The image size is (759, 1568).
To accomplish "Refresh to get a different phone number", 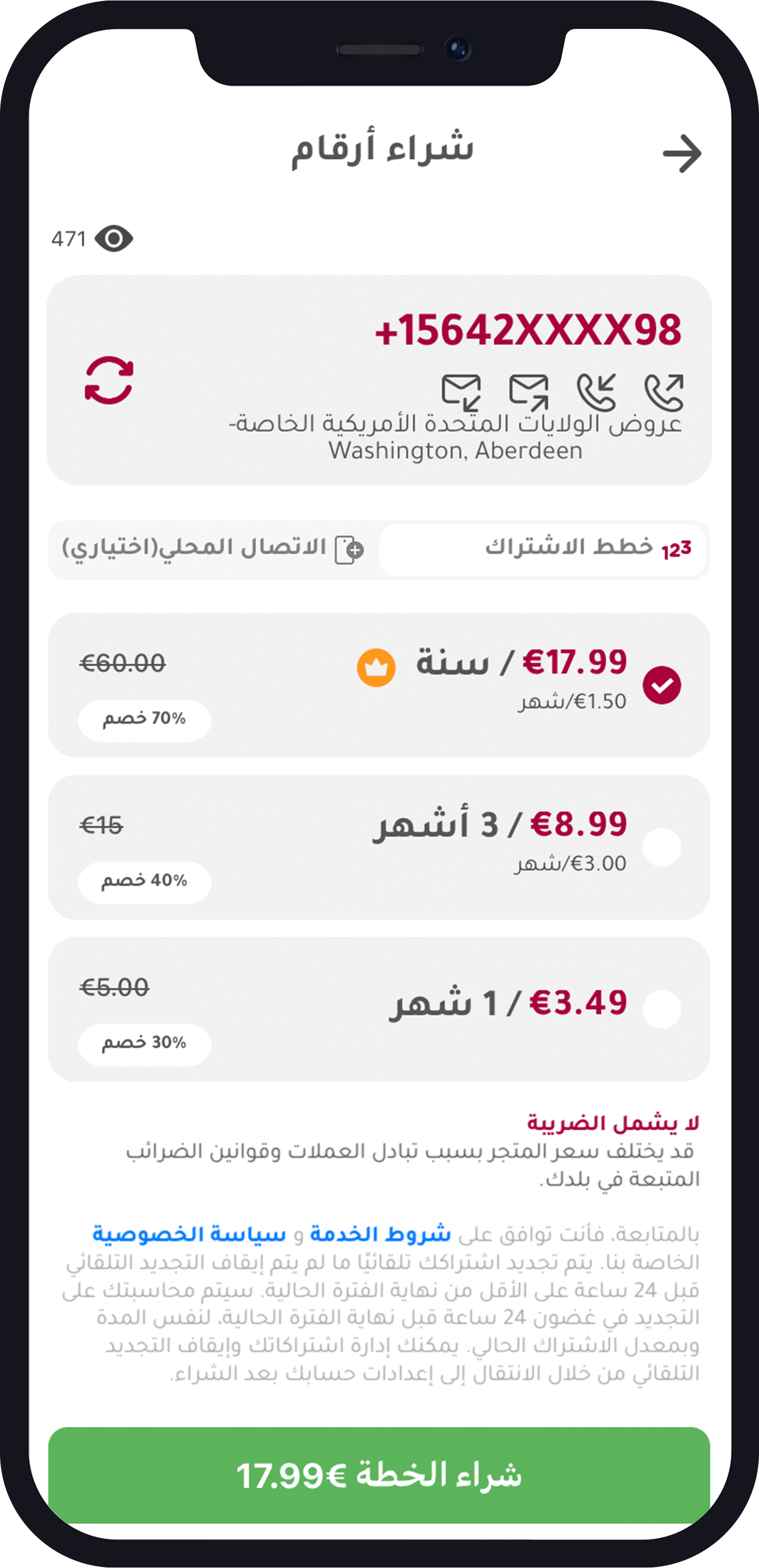I will pos(109,380).
